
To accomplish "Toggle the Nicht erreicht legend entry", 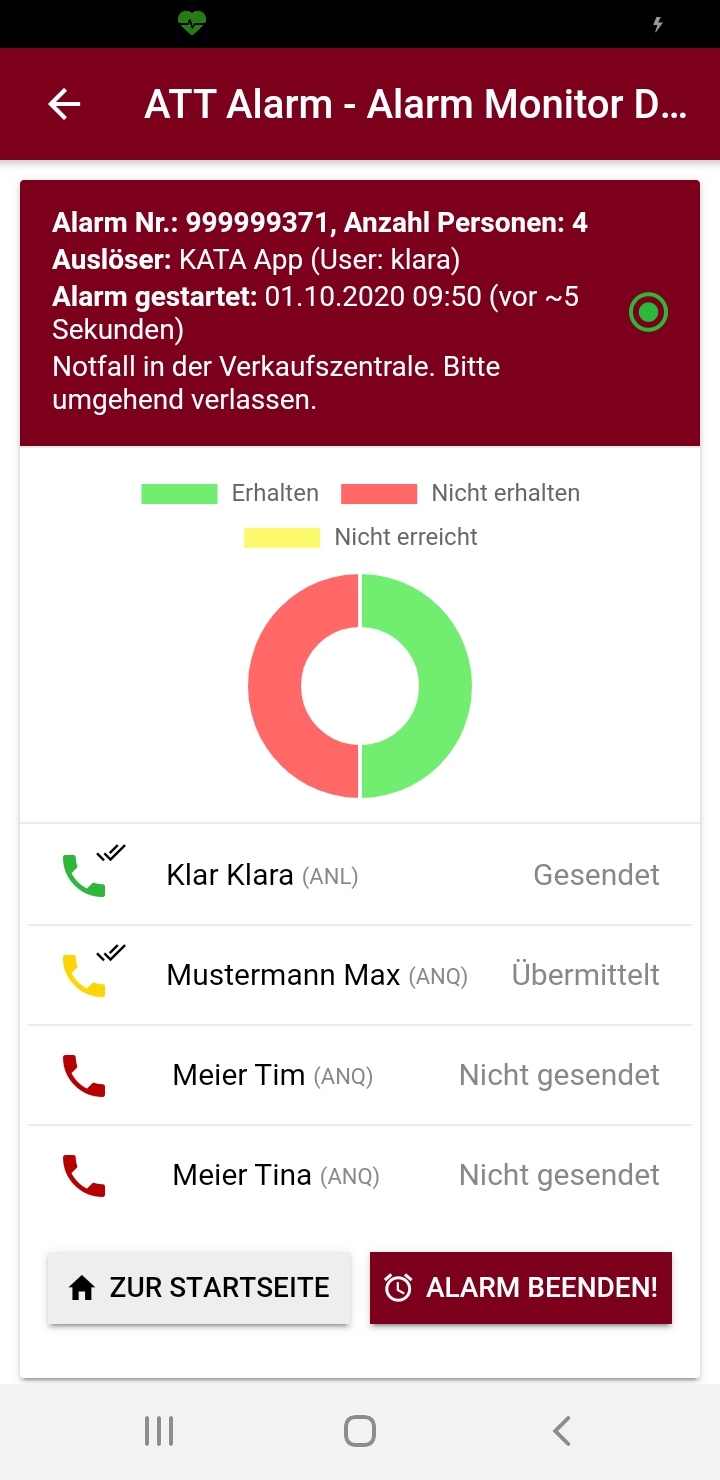I will 361,537.
